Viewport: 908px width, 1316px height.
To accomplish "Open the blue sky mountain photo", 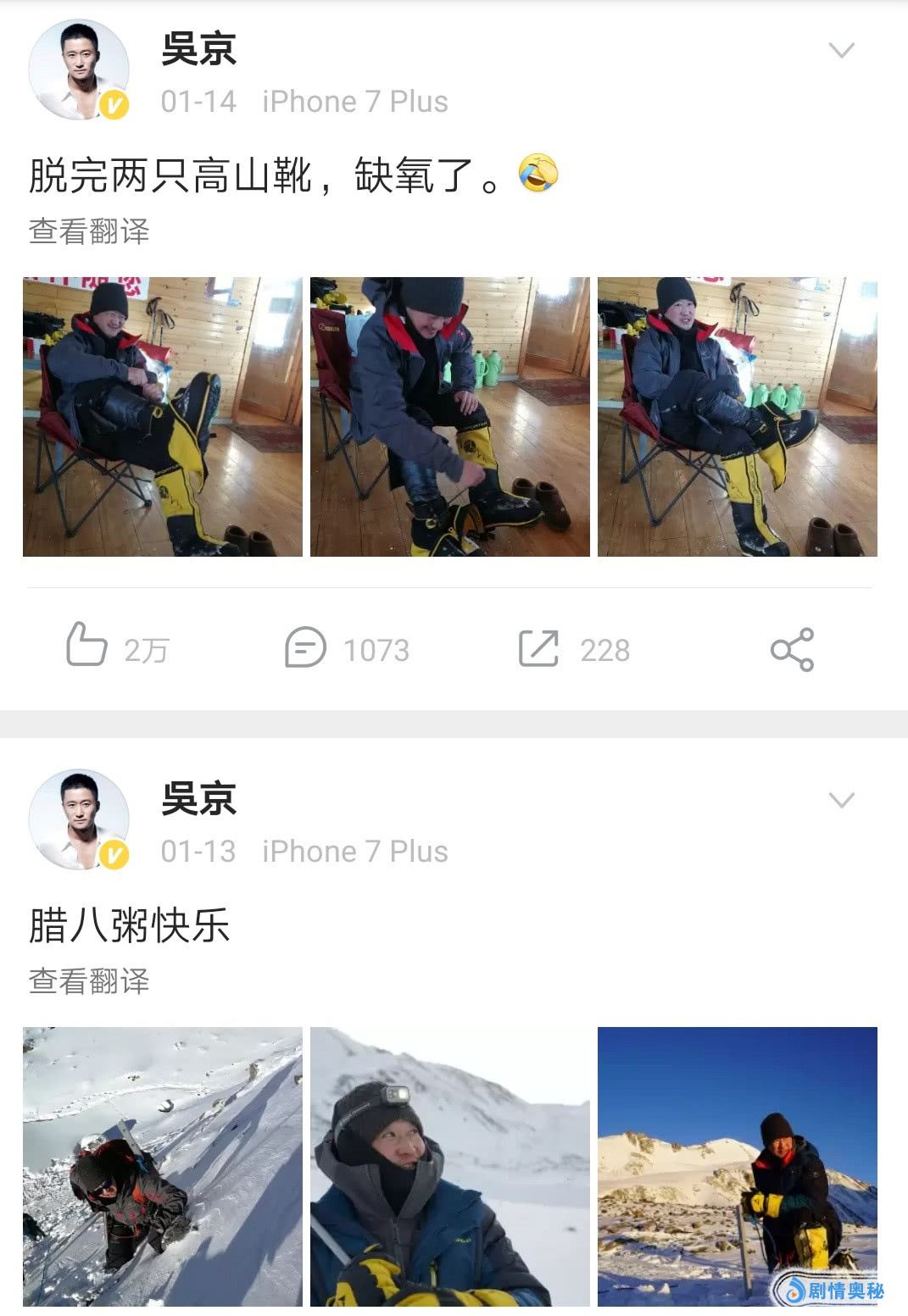I will pyautogui.click(x=737, y=1166).
